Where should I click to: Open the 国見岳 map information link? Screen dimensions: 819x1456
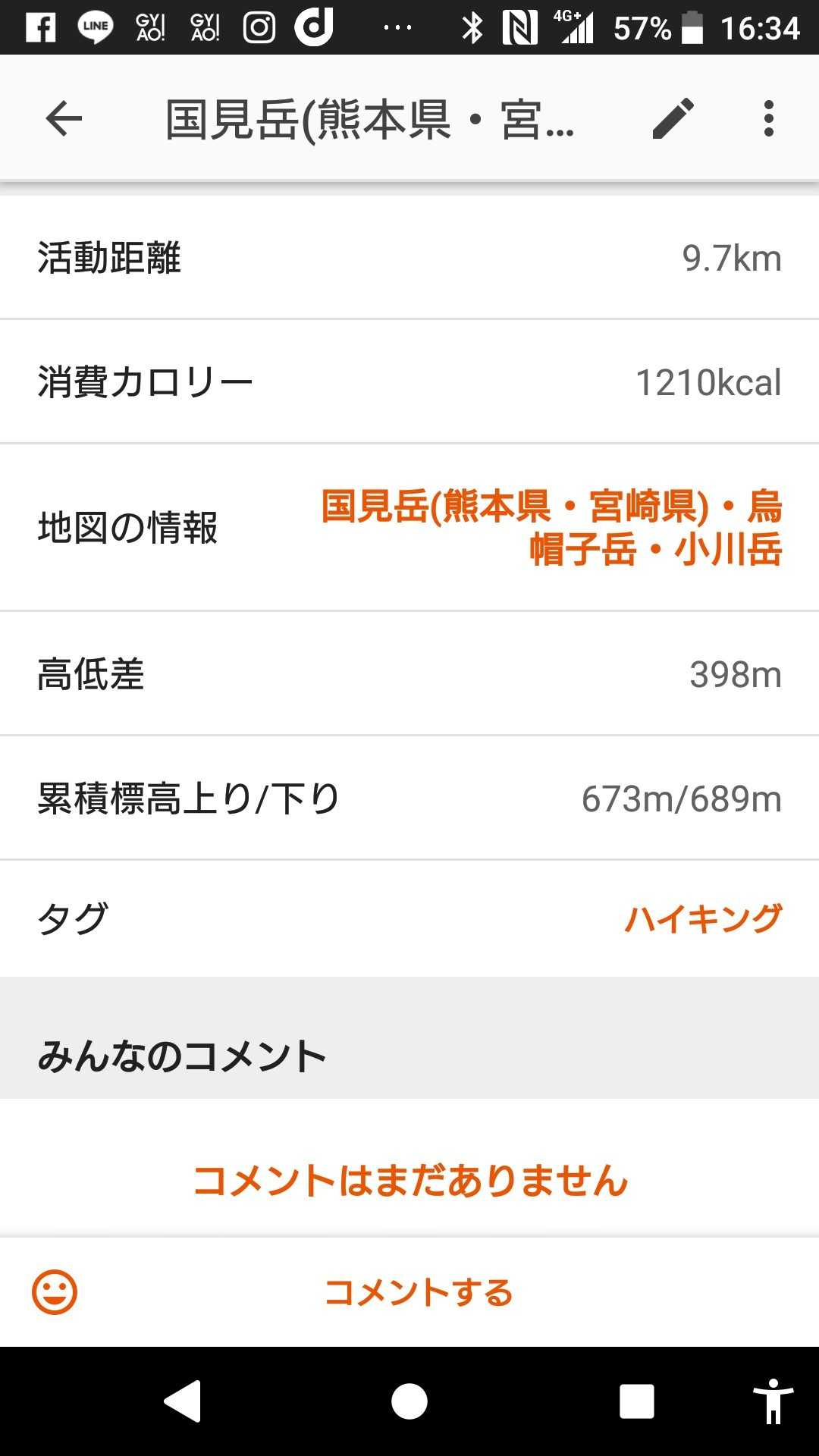point(551,528)
